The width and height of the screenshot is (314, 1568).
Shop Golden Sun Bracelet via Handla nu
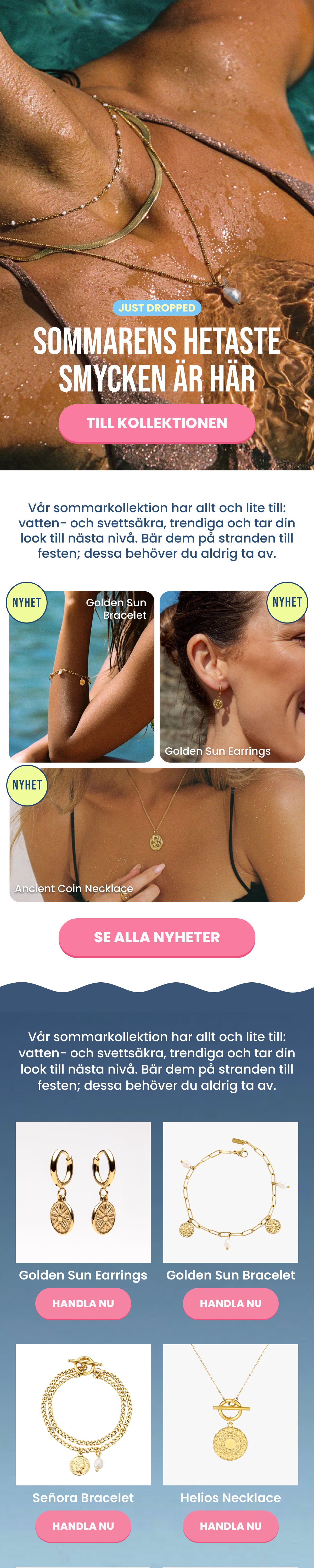pos(231,1303)
